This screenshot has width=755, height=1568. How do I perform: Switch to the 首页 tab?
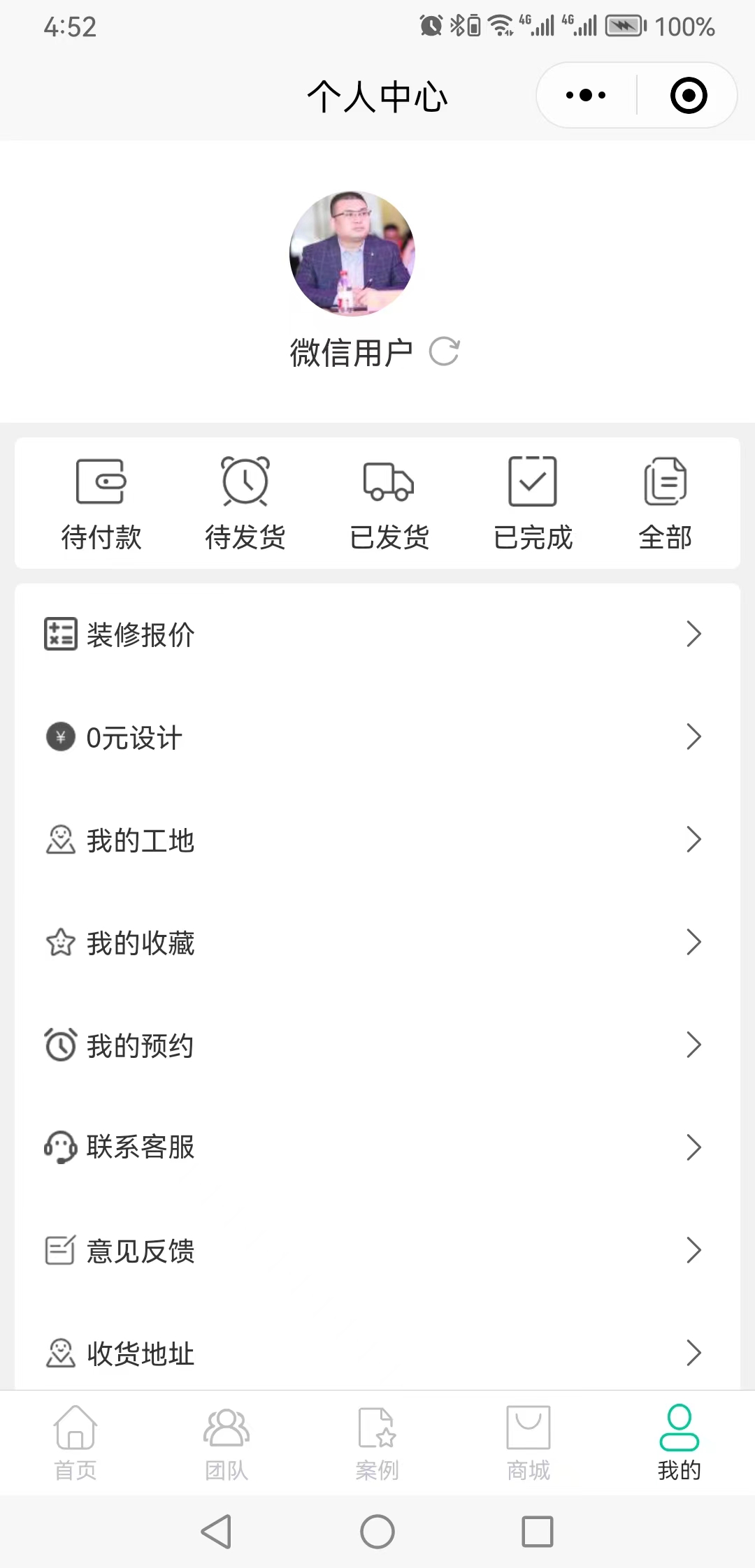(x=75, y=1442)
